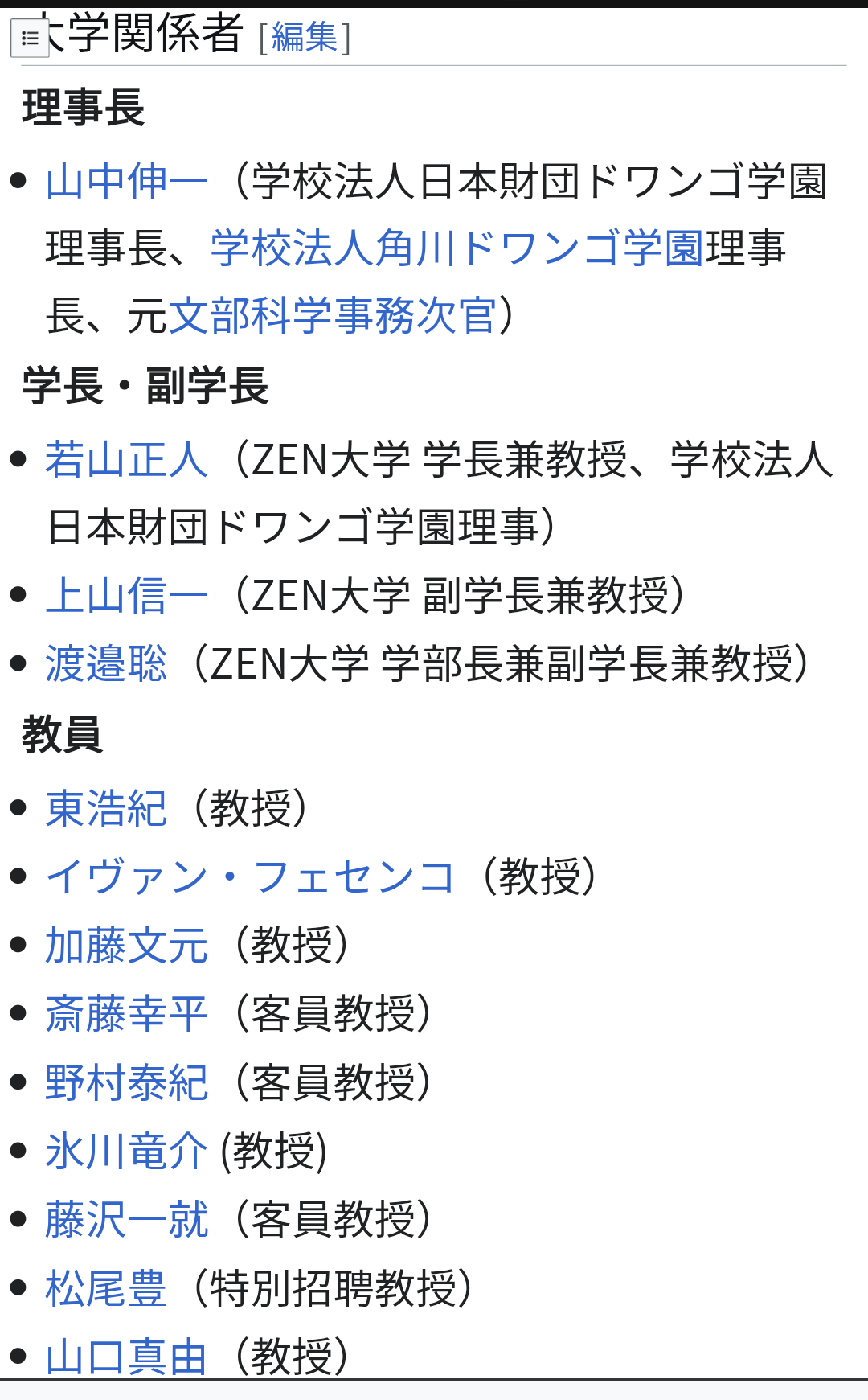Open the 野村泰紀 link

126,1083
